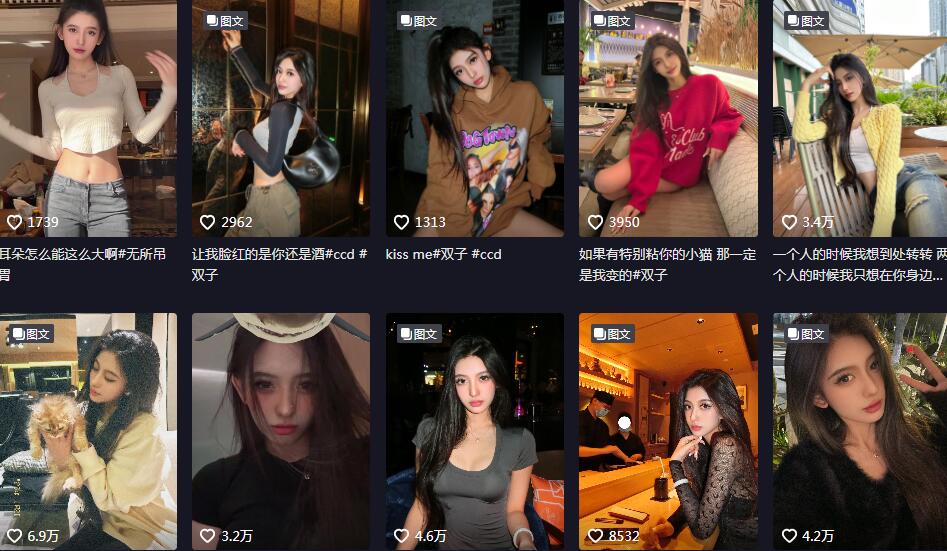Open the post with 3.2万 likes

(x=281, y=430)
